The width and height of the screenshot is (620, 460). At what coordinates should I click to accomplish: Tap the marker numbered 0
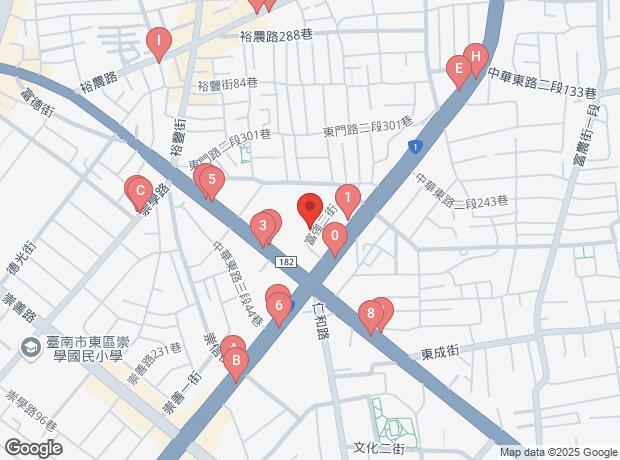335,237
